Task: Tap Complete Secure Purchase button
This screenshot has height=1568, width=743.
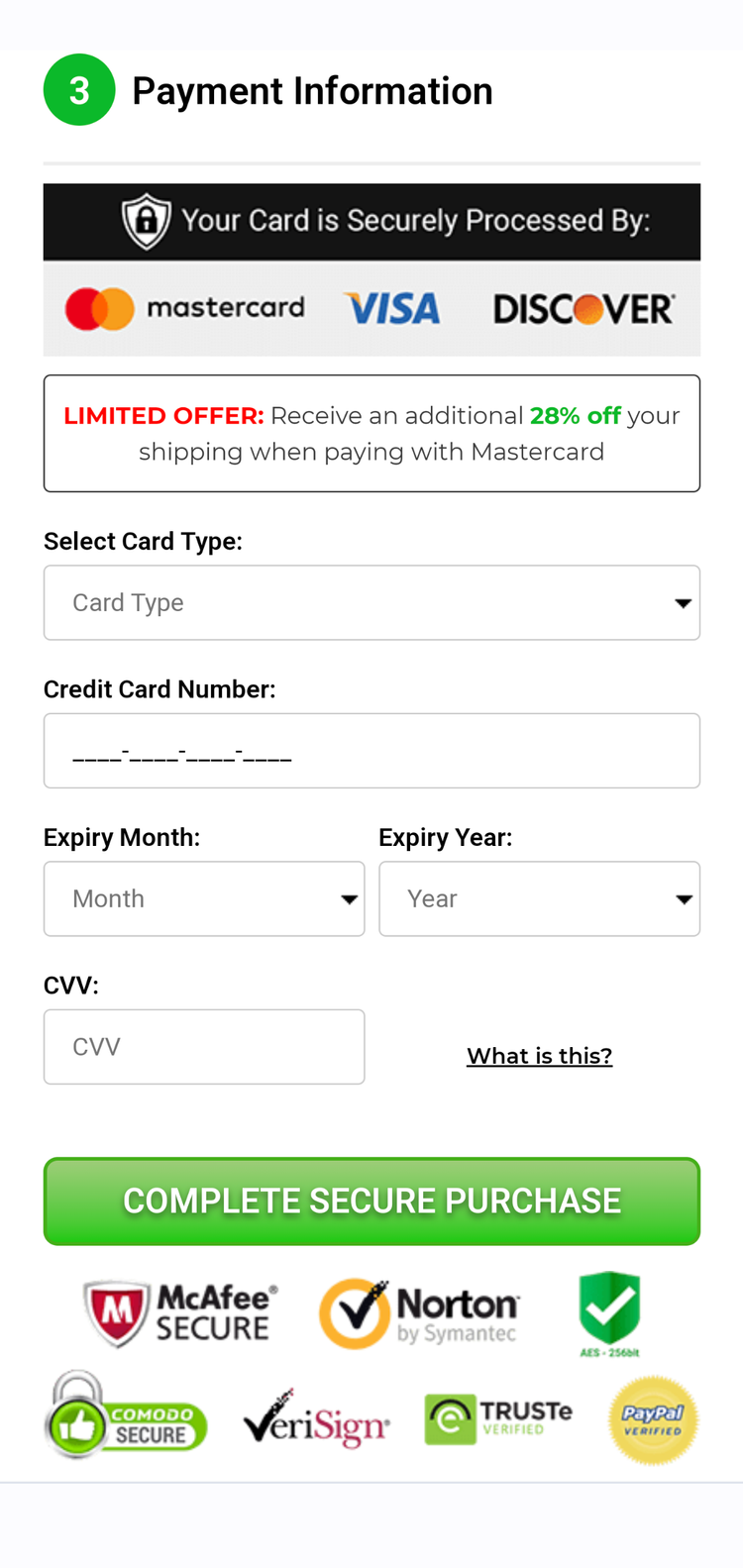Action: [x=371, y=1202]
